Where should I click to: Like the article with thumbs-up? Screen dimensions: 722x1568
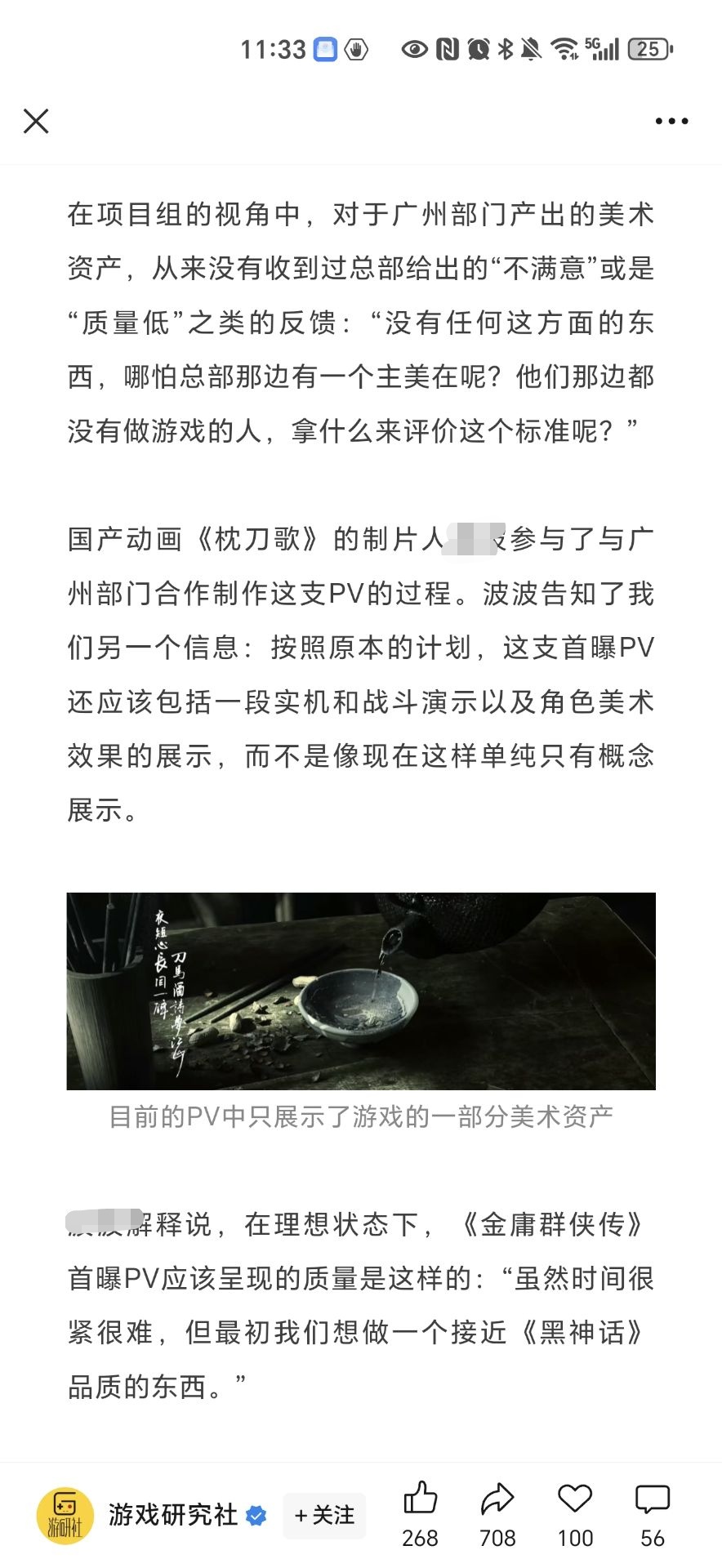(x=421, y=1499)
